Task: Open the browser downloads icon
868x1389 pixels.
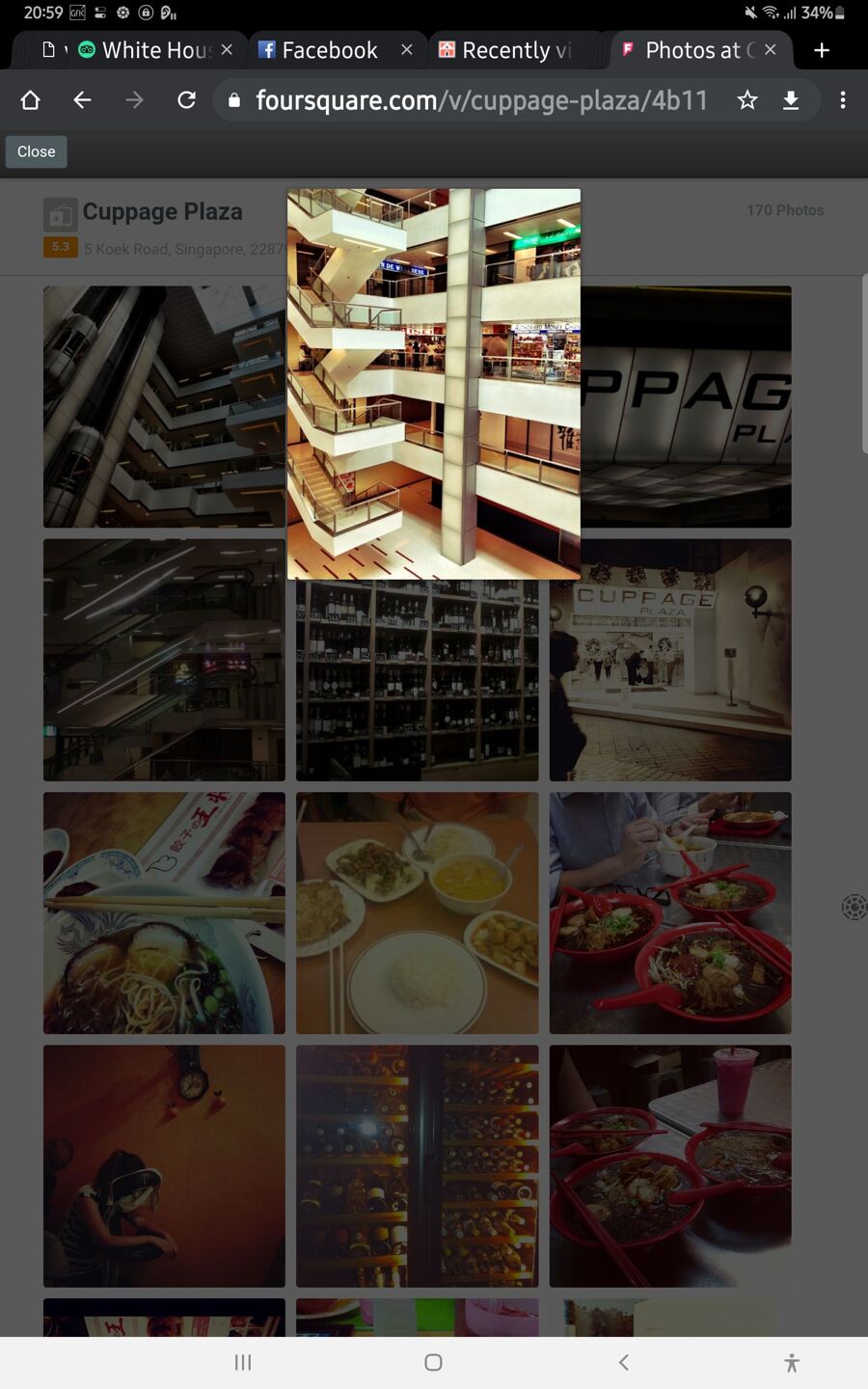Action: 791,100
